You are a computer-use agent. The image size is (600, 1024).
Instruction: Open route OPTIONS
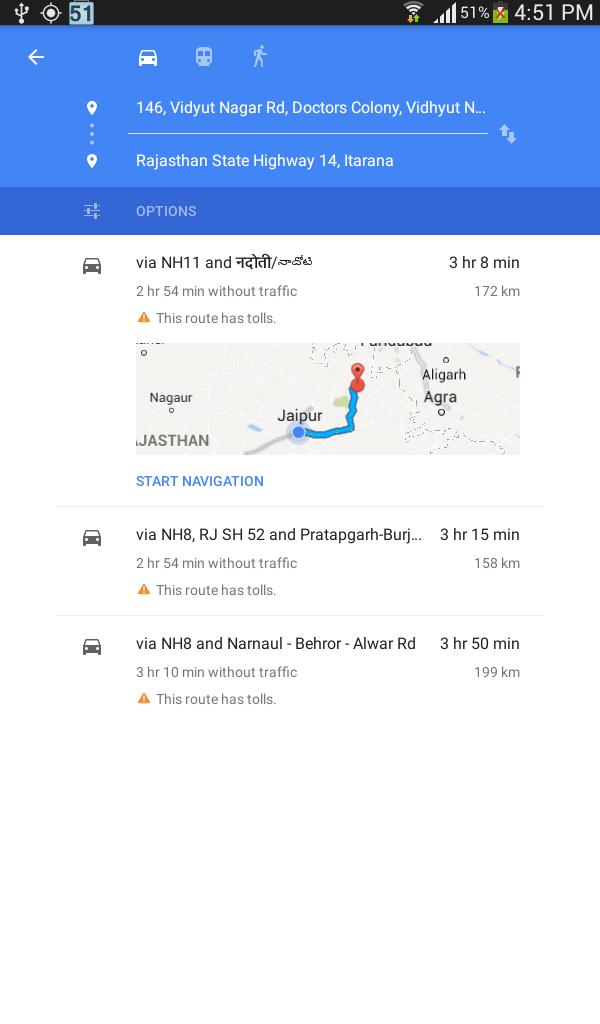(x=166, y=211)
